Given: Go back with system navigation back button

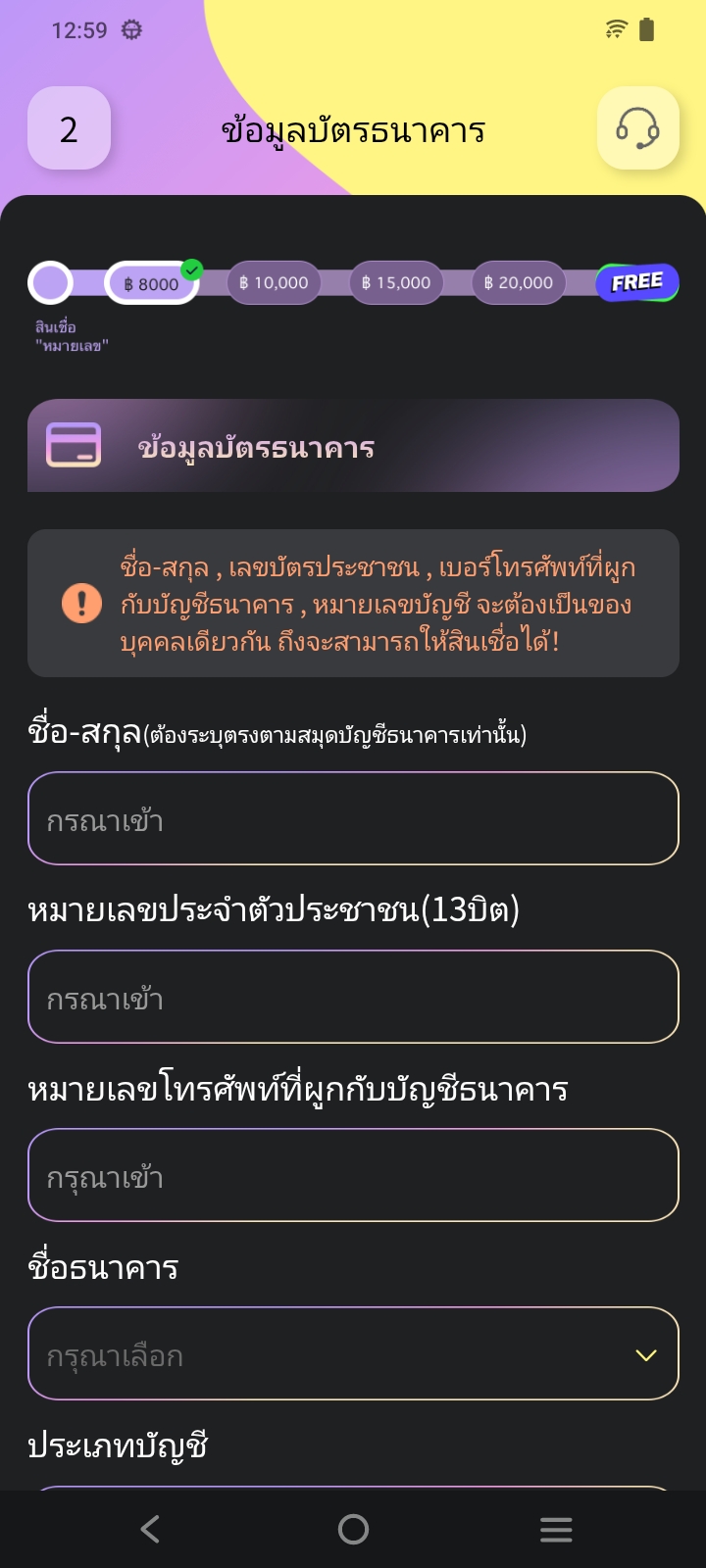Looking at the screenshot, I should coord(150,1529).
